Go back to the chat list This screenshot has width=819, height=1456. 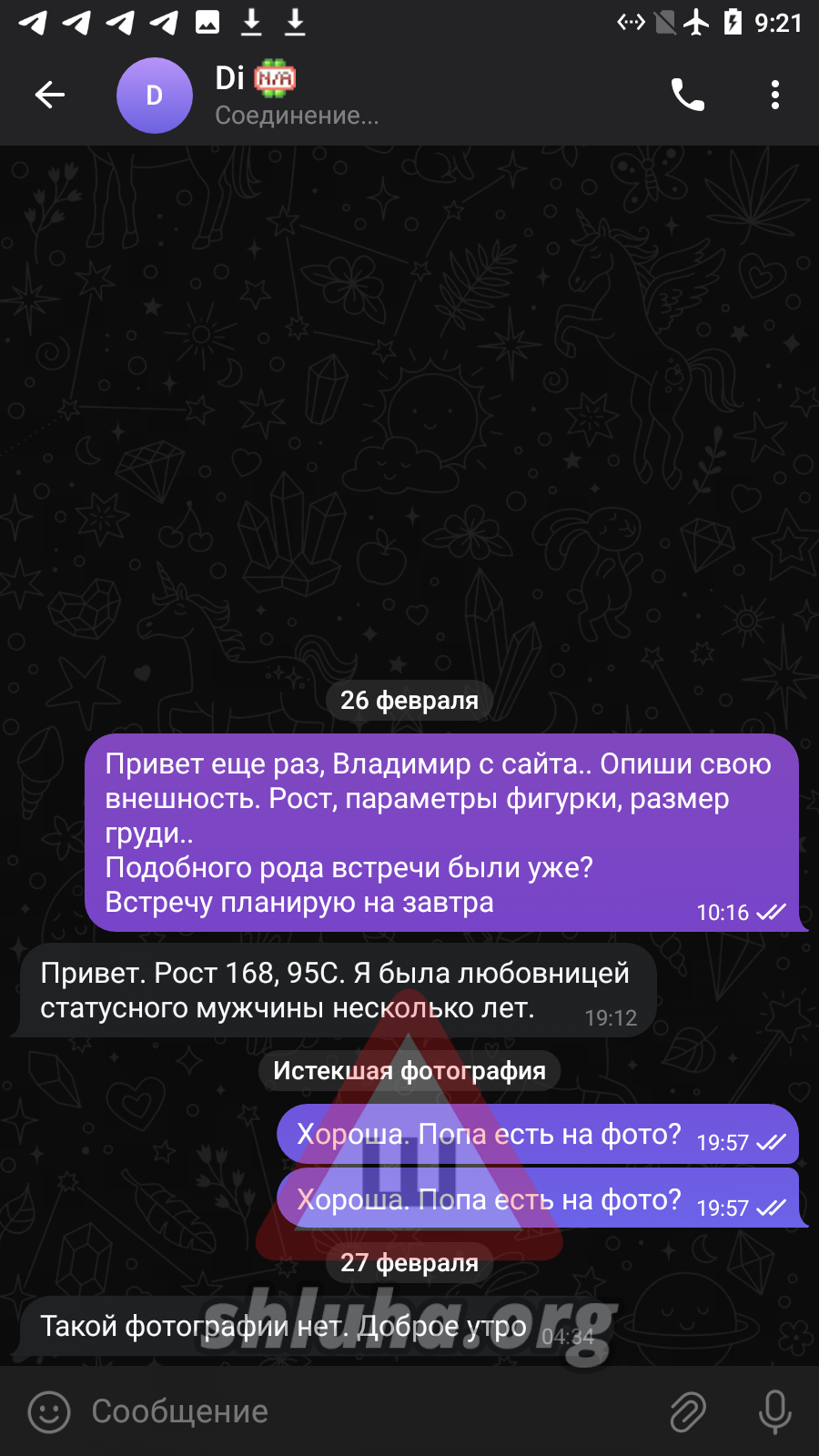tap(50, 95)
